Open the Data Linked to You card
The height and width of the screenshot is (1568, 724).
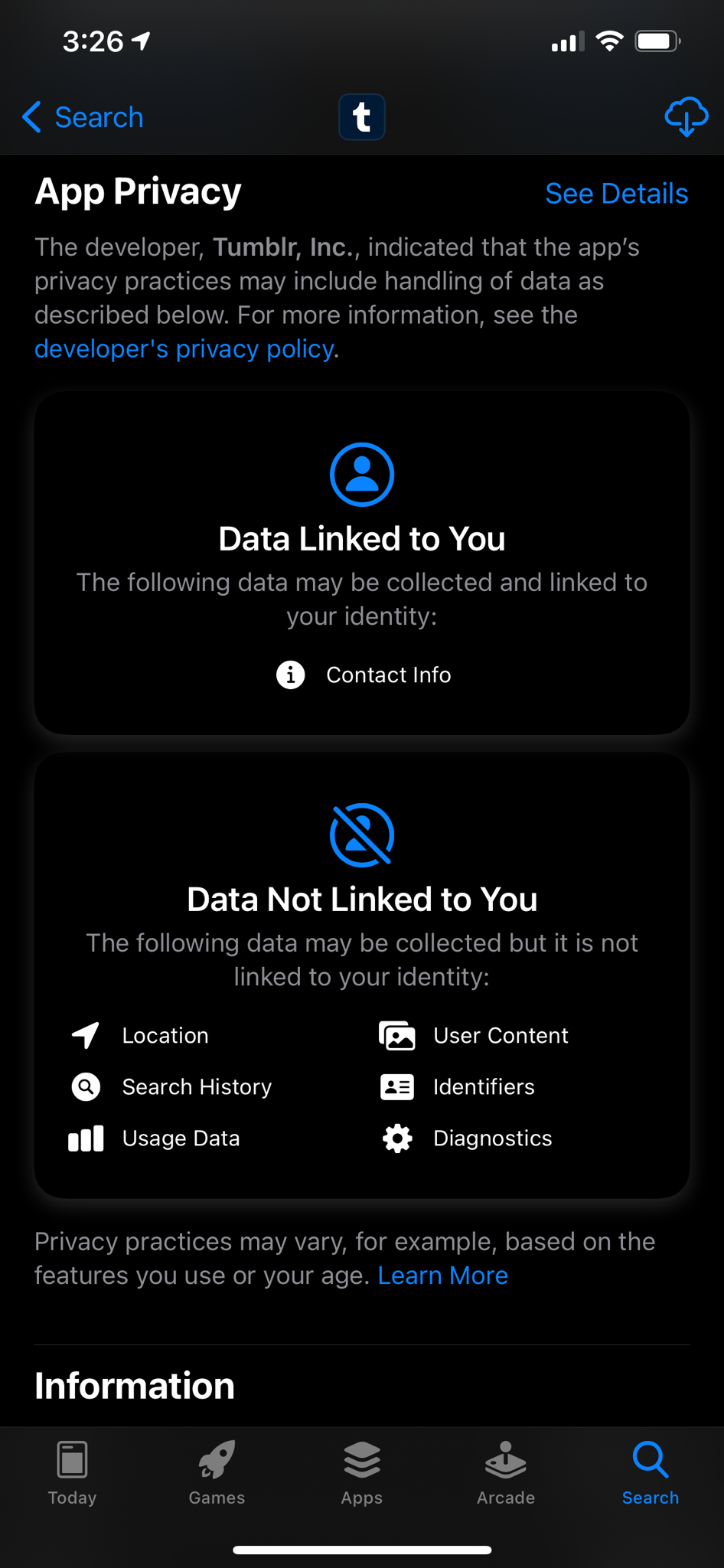[x=362, y=563]
